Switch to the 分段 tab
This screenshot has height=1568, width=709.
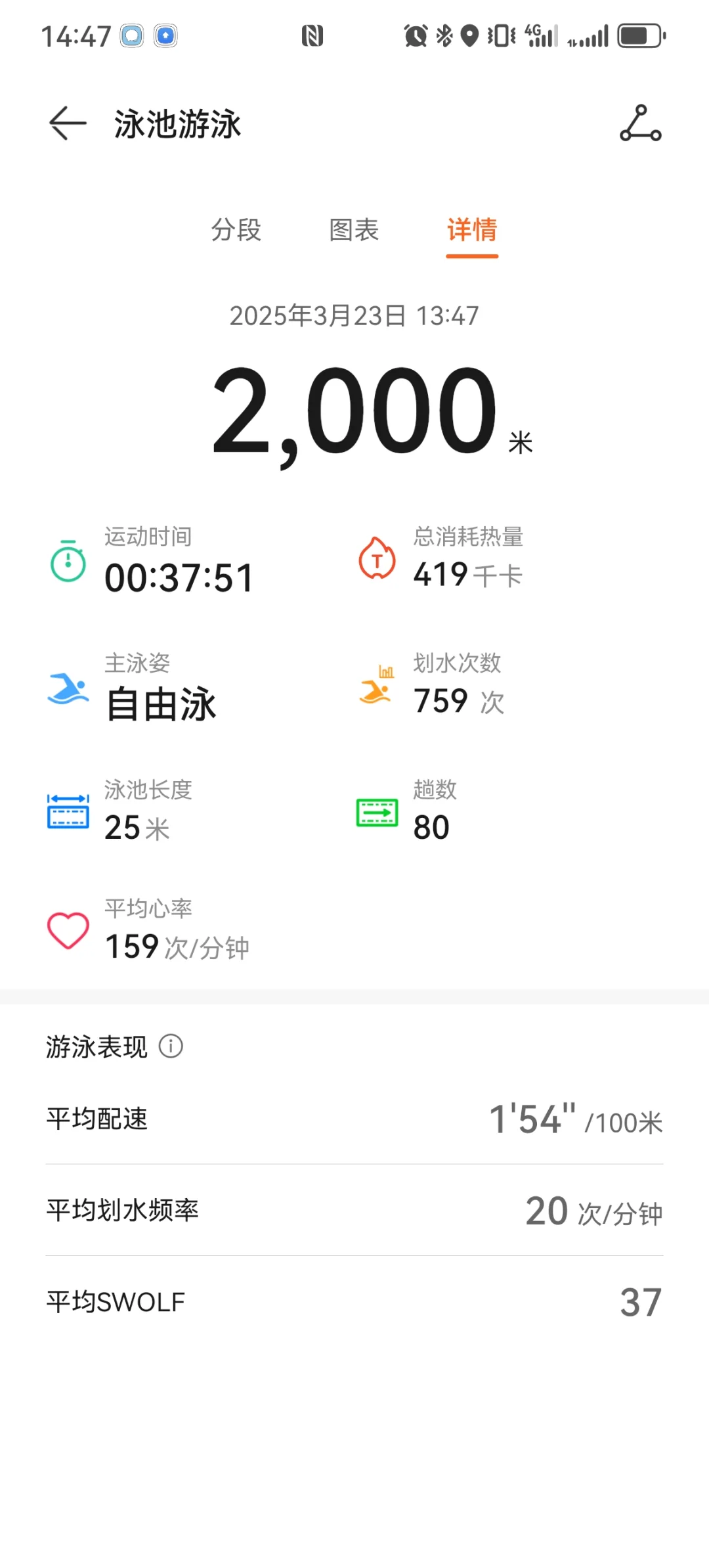[236, 230]
